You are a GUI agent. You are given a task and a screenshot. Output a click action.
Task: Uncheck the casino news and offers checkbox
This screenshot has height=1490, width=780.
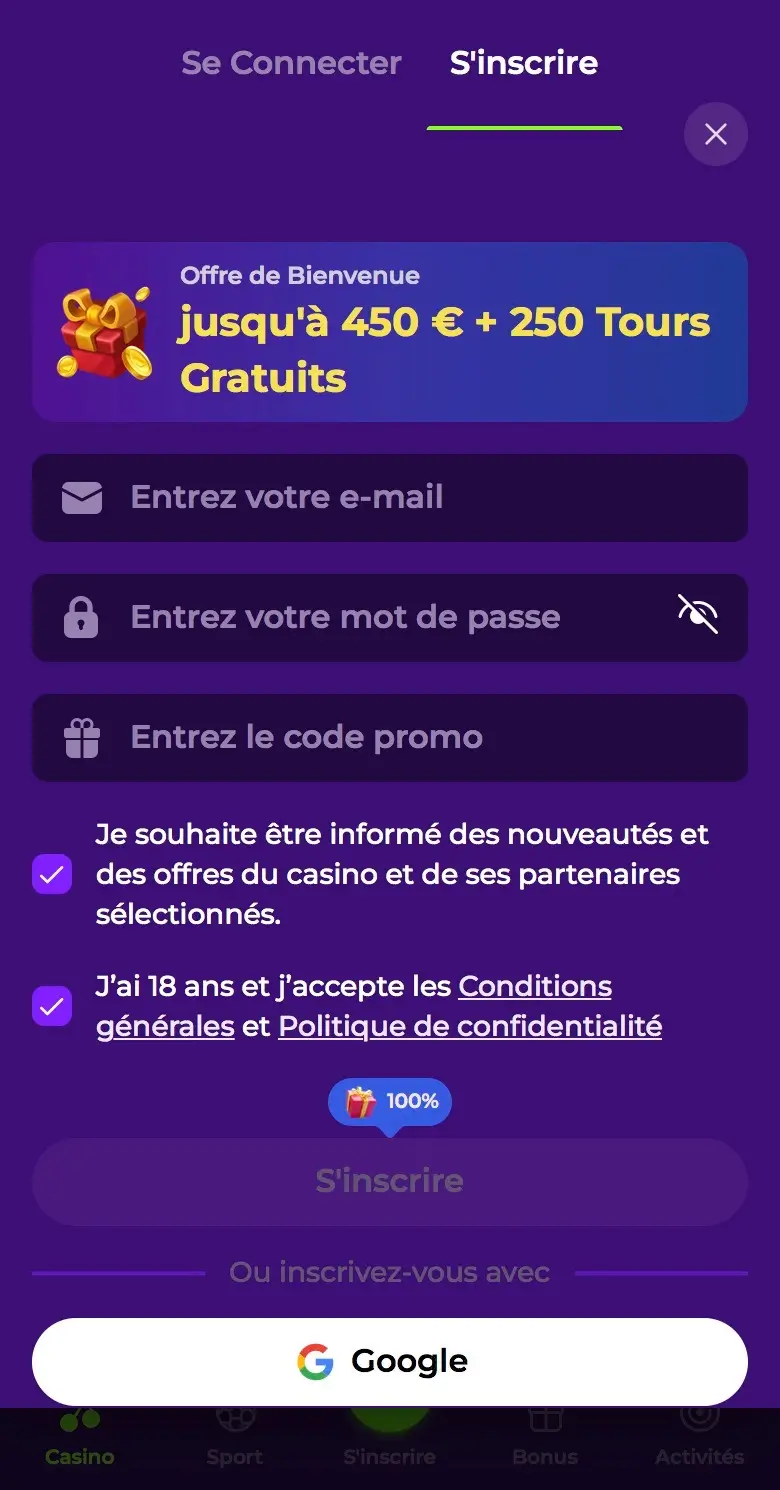click(x=52, y=874)
